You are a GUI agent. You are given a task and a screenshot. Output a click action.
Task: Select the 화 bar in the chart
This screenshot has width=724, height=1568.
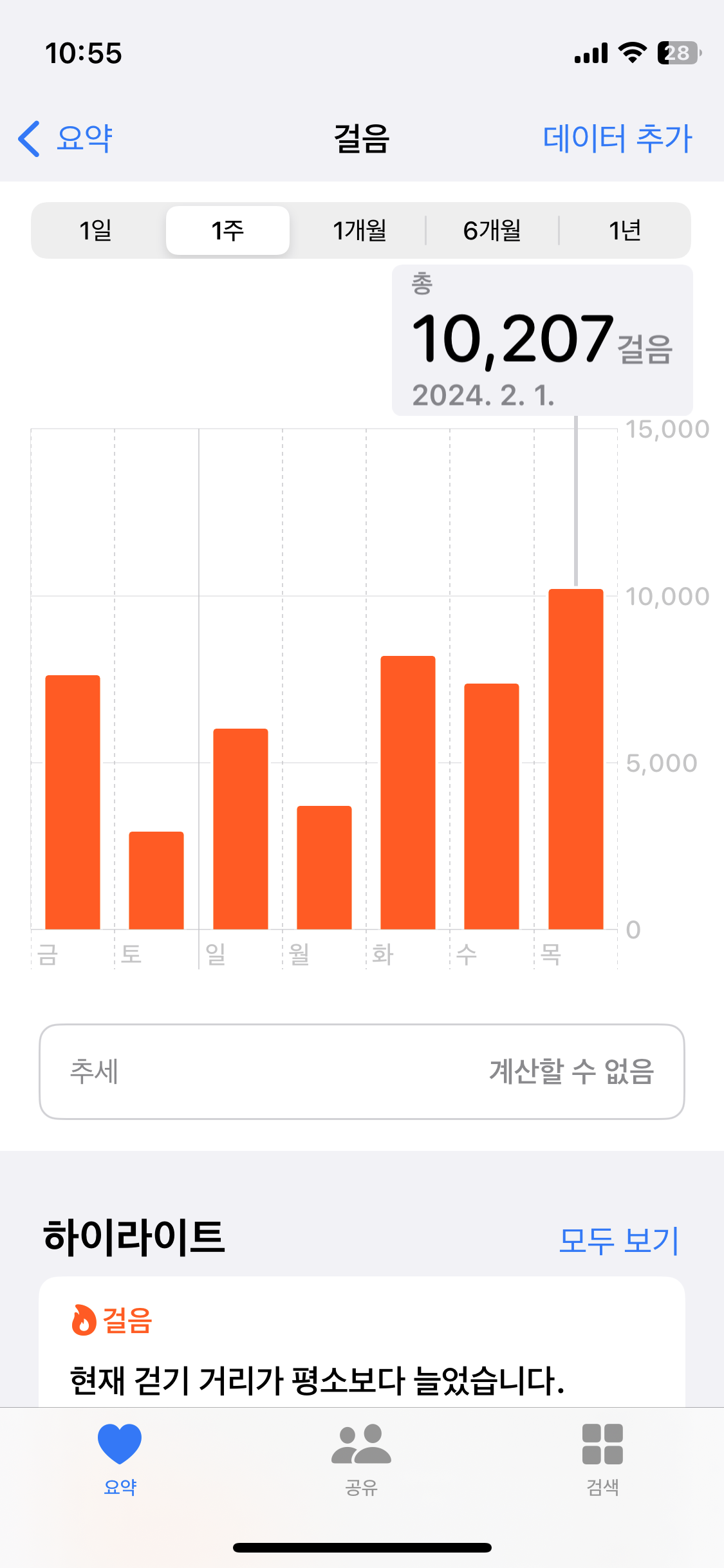[408, 792]
